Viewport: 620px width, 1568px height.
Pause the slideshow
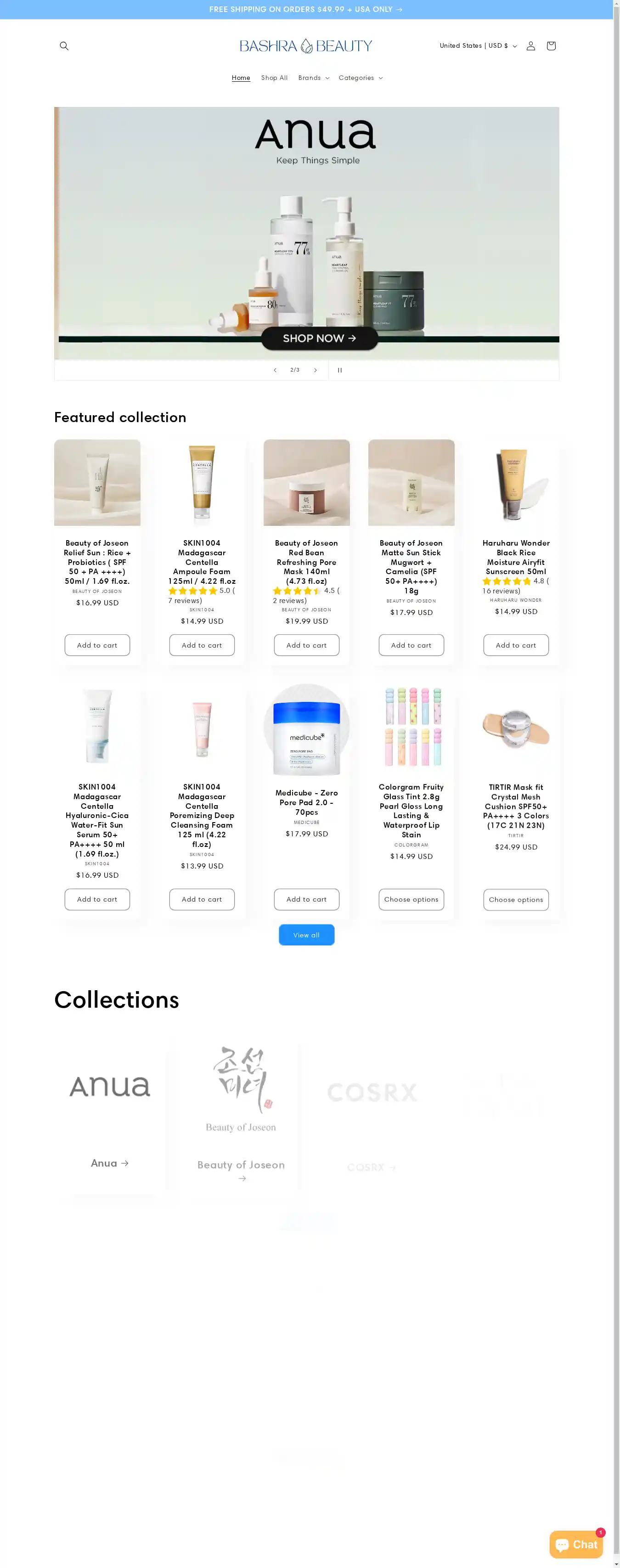click(339, 370)
